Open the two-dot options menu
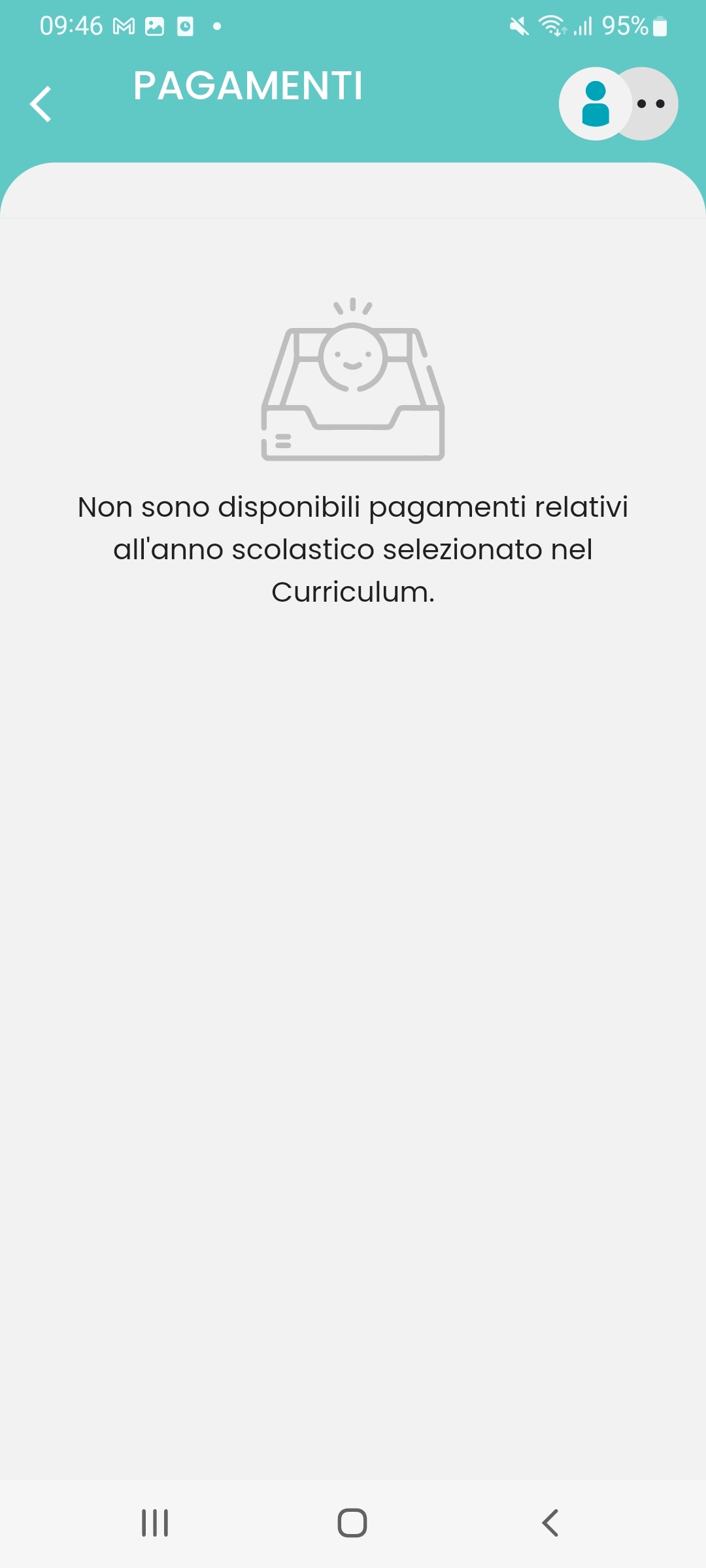The height and width of the screenshot is (1568, 706). click(x=651, y=104)
